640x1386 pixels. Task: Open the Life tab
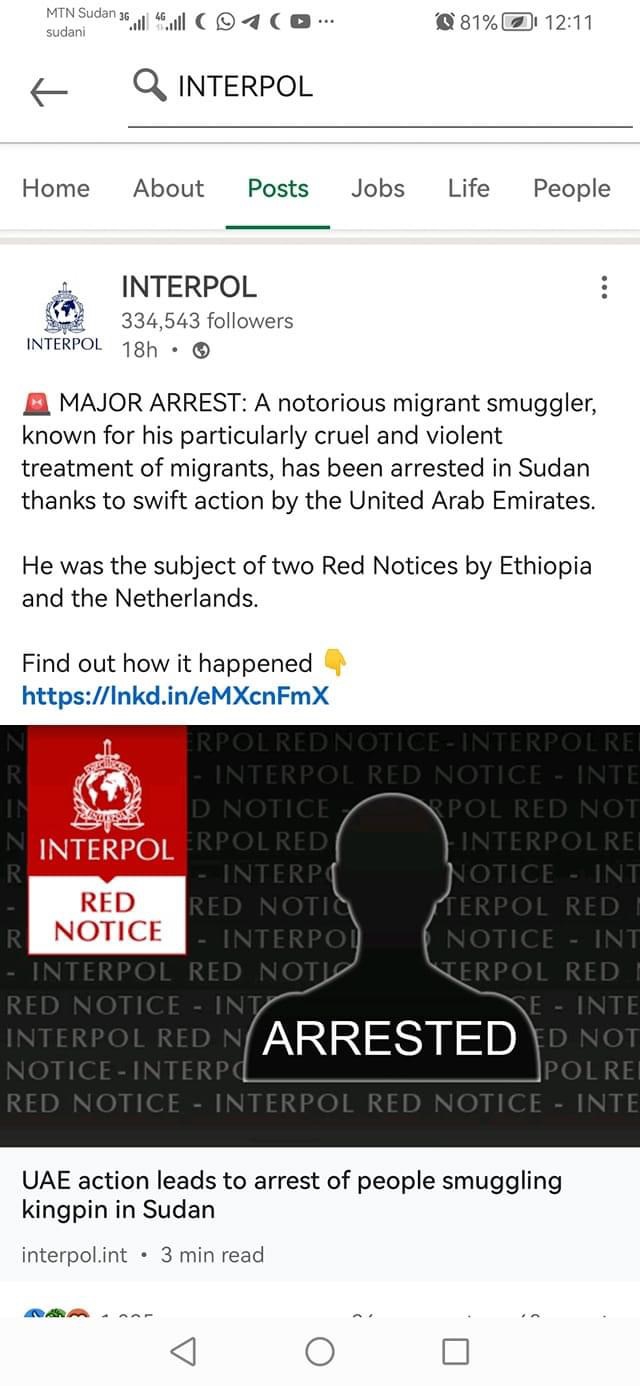tap(468, 188)
